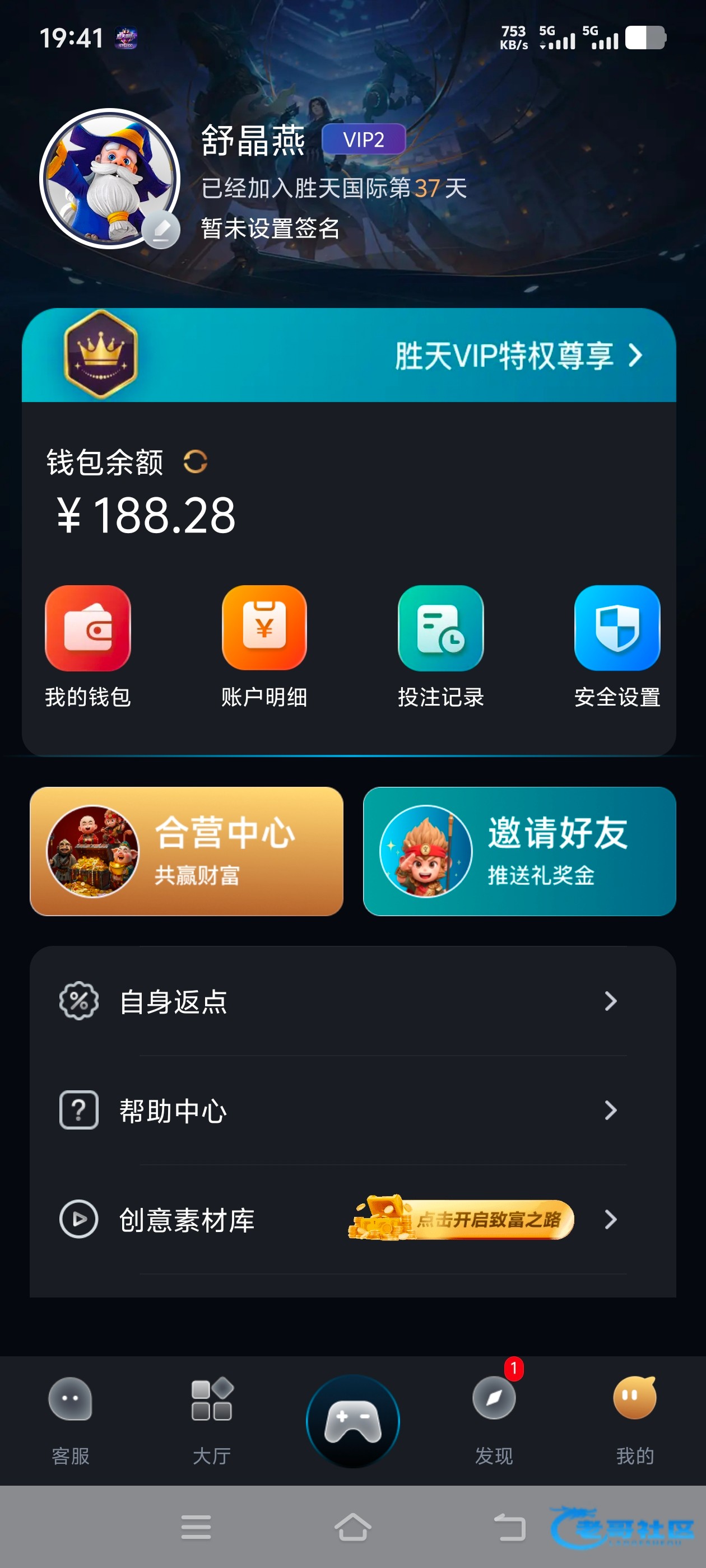Tap the VIP2 badge
The image size is (706, 1568).
click(364, 139)
